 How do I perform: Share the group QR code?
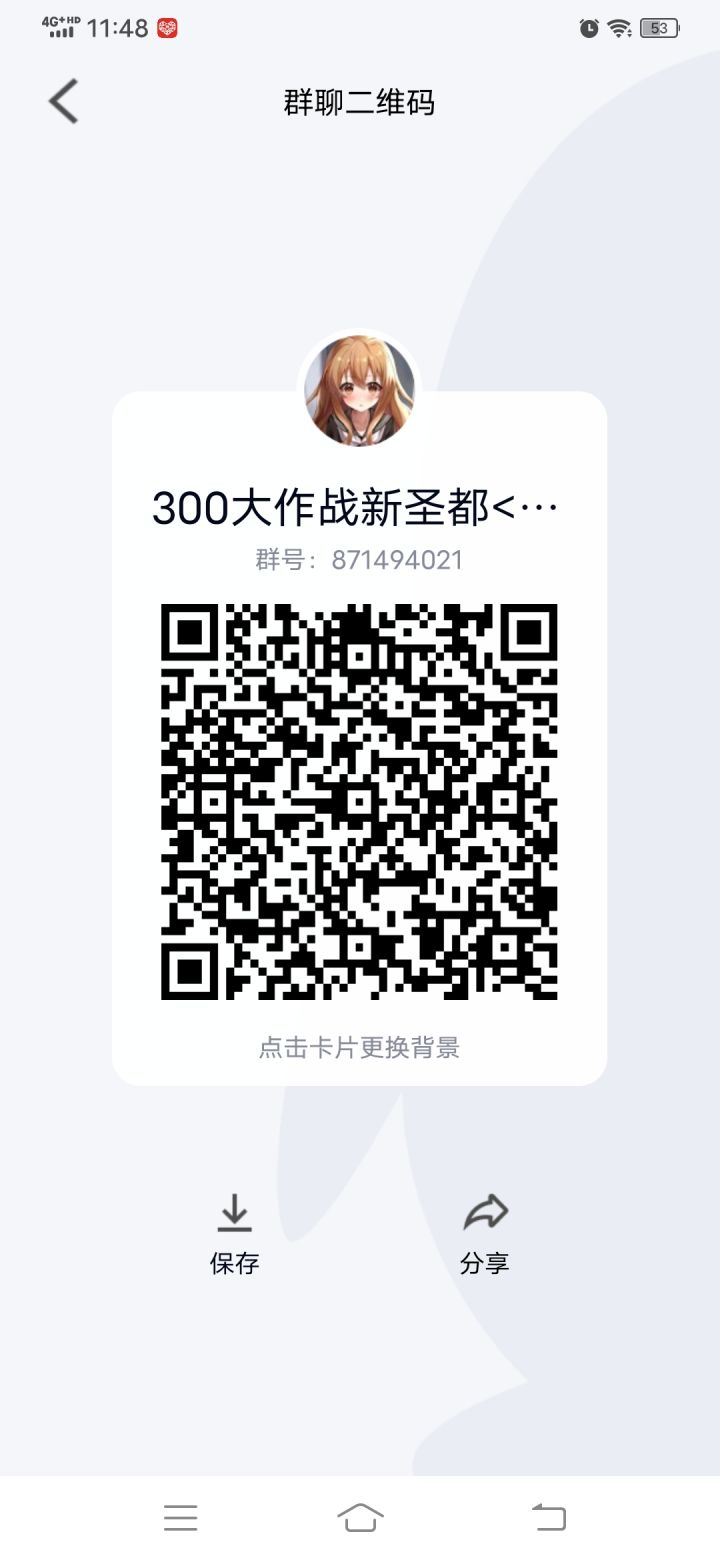pyautogui.click(x=485, y=1234)
